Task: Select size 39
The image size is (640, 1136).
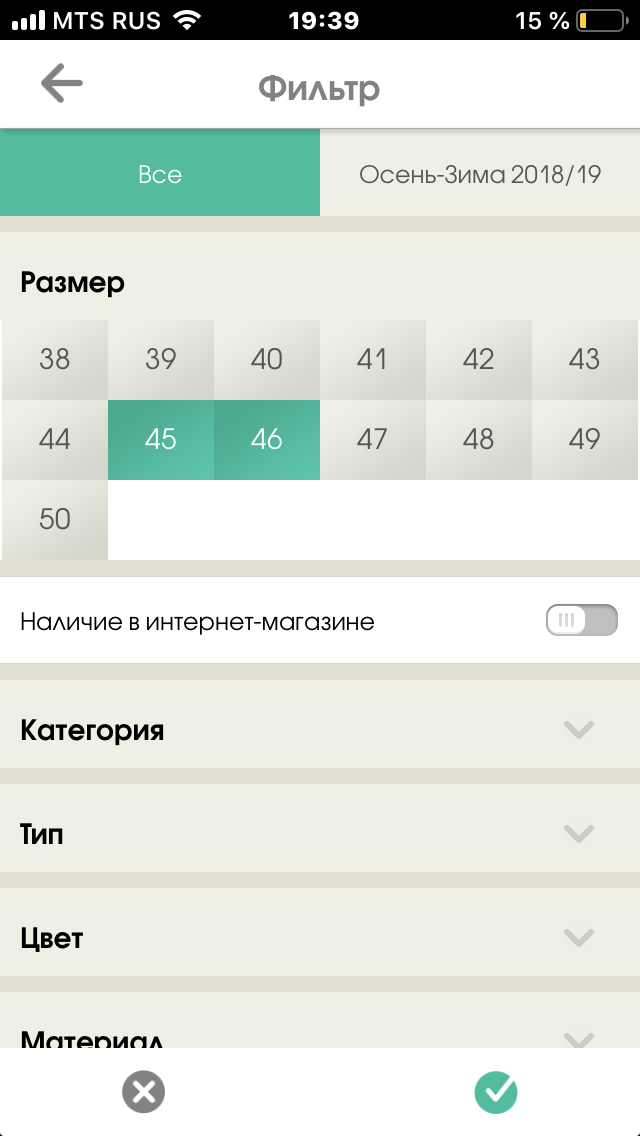Action: [x=160, y=359]
